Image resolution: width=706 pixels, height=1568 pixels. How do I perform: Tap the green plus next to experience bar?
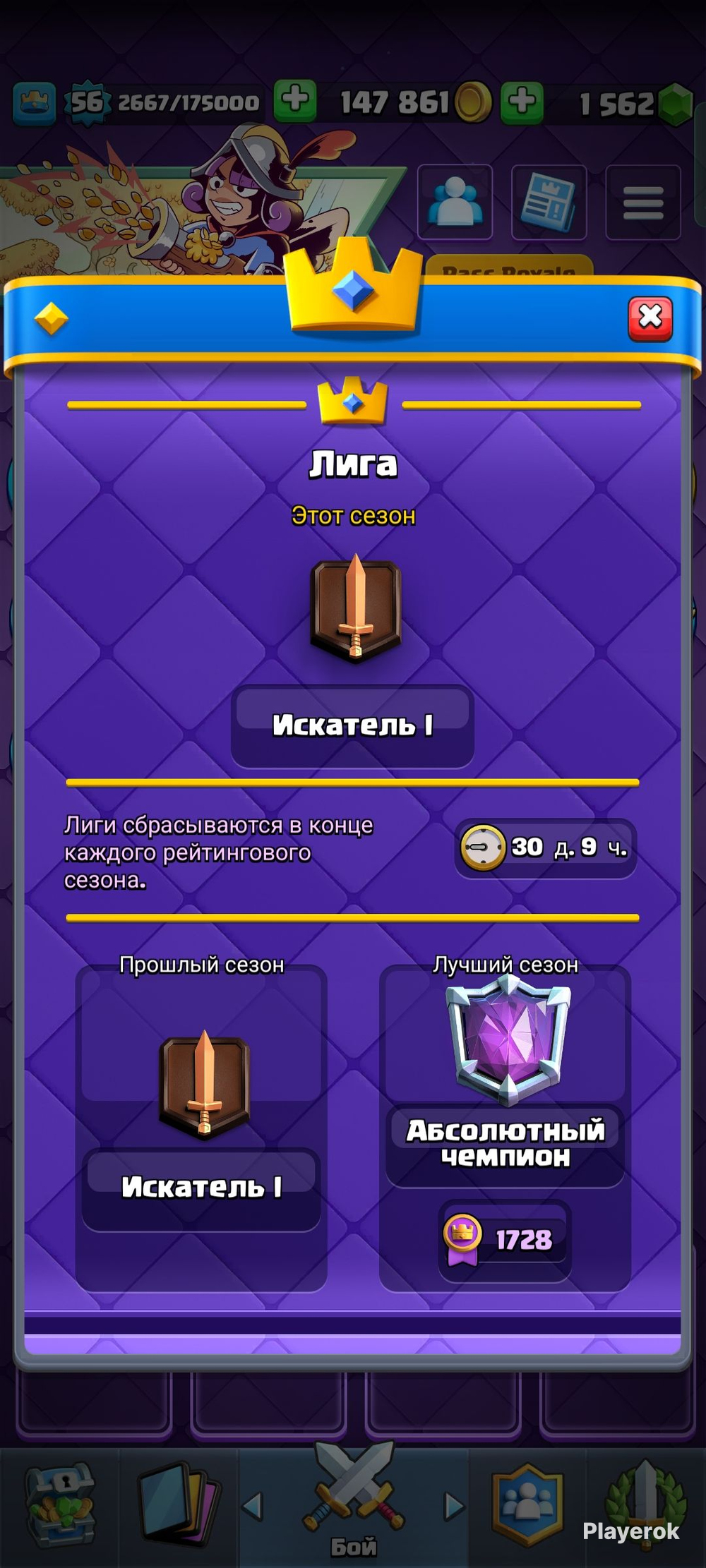(295, 102)
